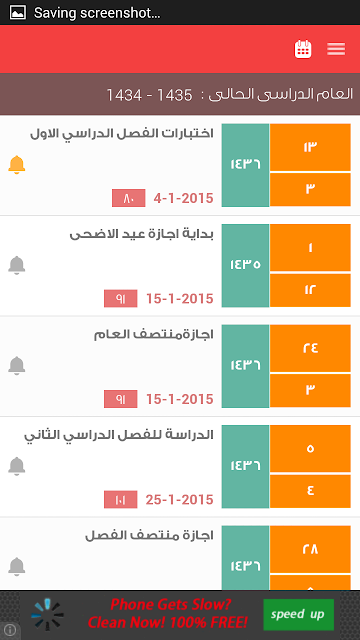Enable reminder bell for الدراسة للفصل الدراسي الثاني
This screenshot has width=360, height=640.
pyautogui.click(x=17, y=466)
